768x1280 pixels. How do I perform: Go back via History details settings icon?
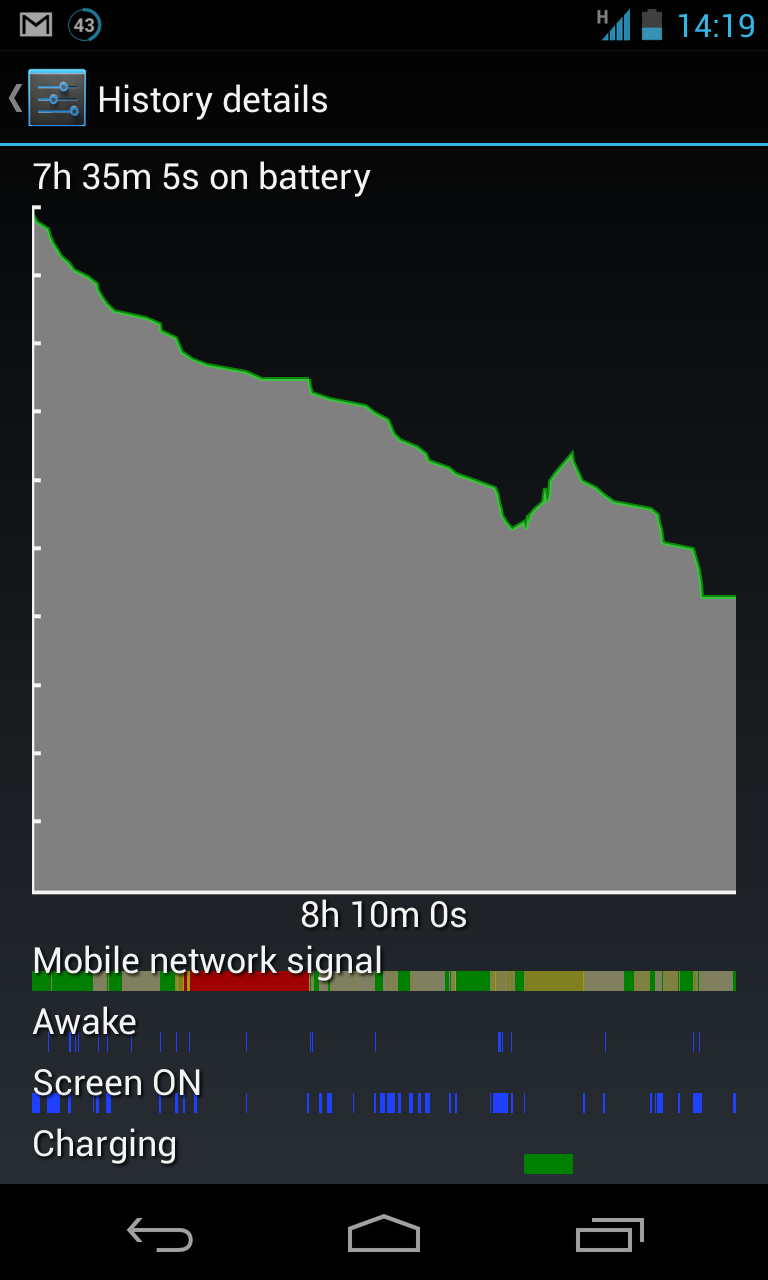coord(56,99)
